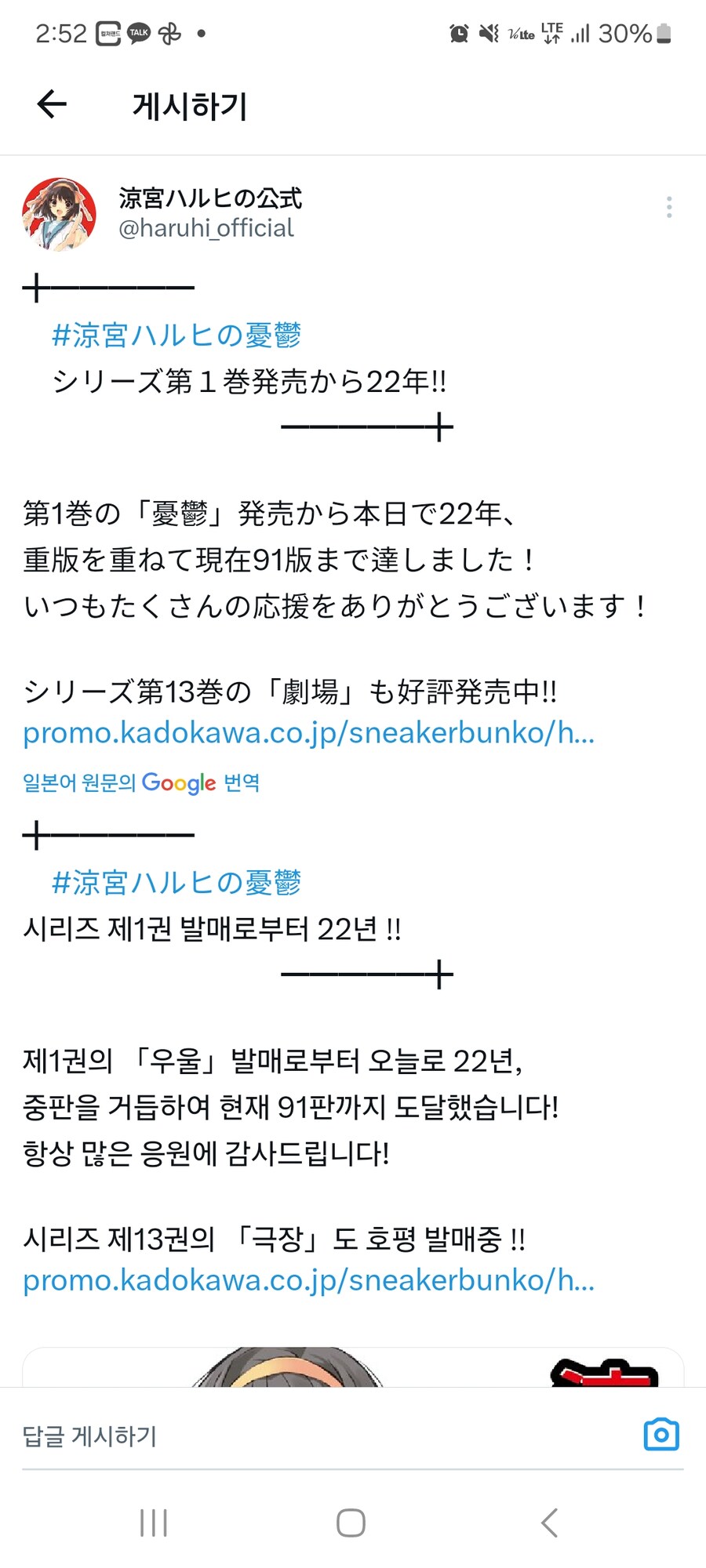Screen dimensions: 706x1568
Task: Open the hashtag in the original Japanese text
Action: click(176, 336)
